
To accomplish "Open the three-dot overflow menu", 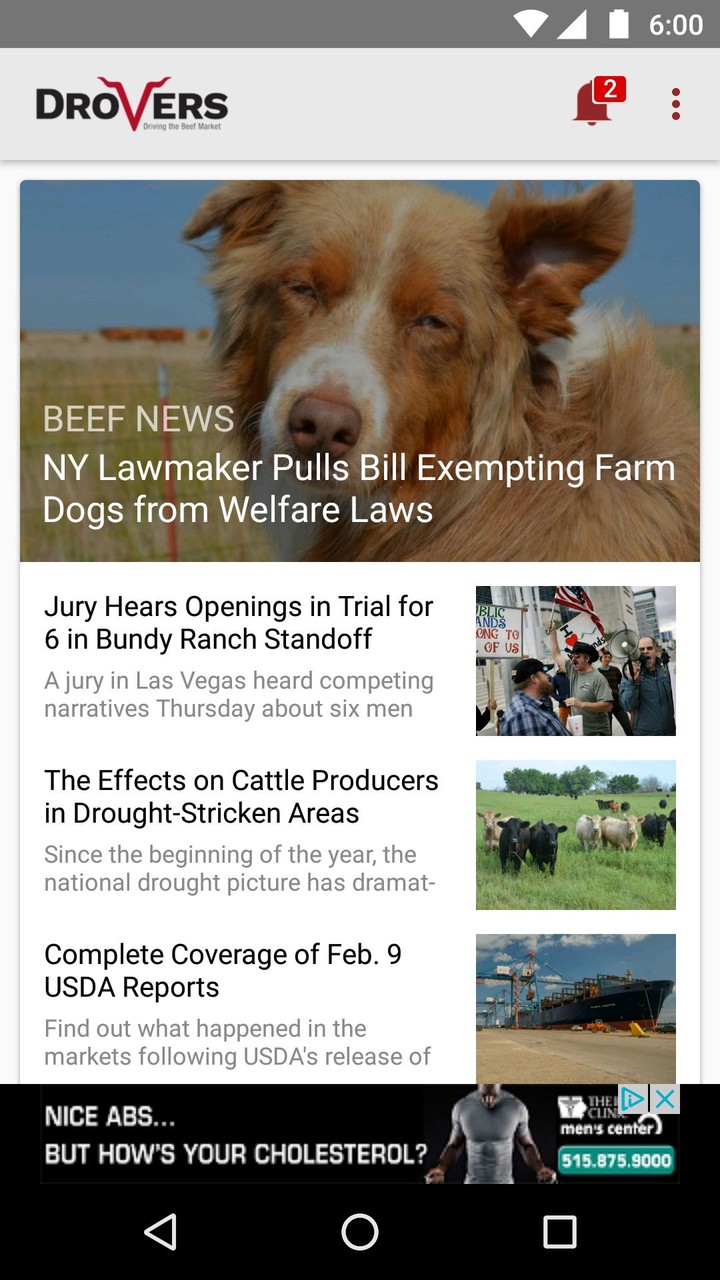I will tap(676, 104).
